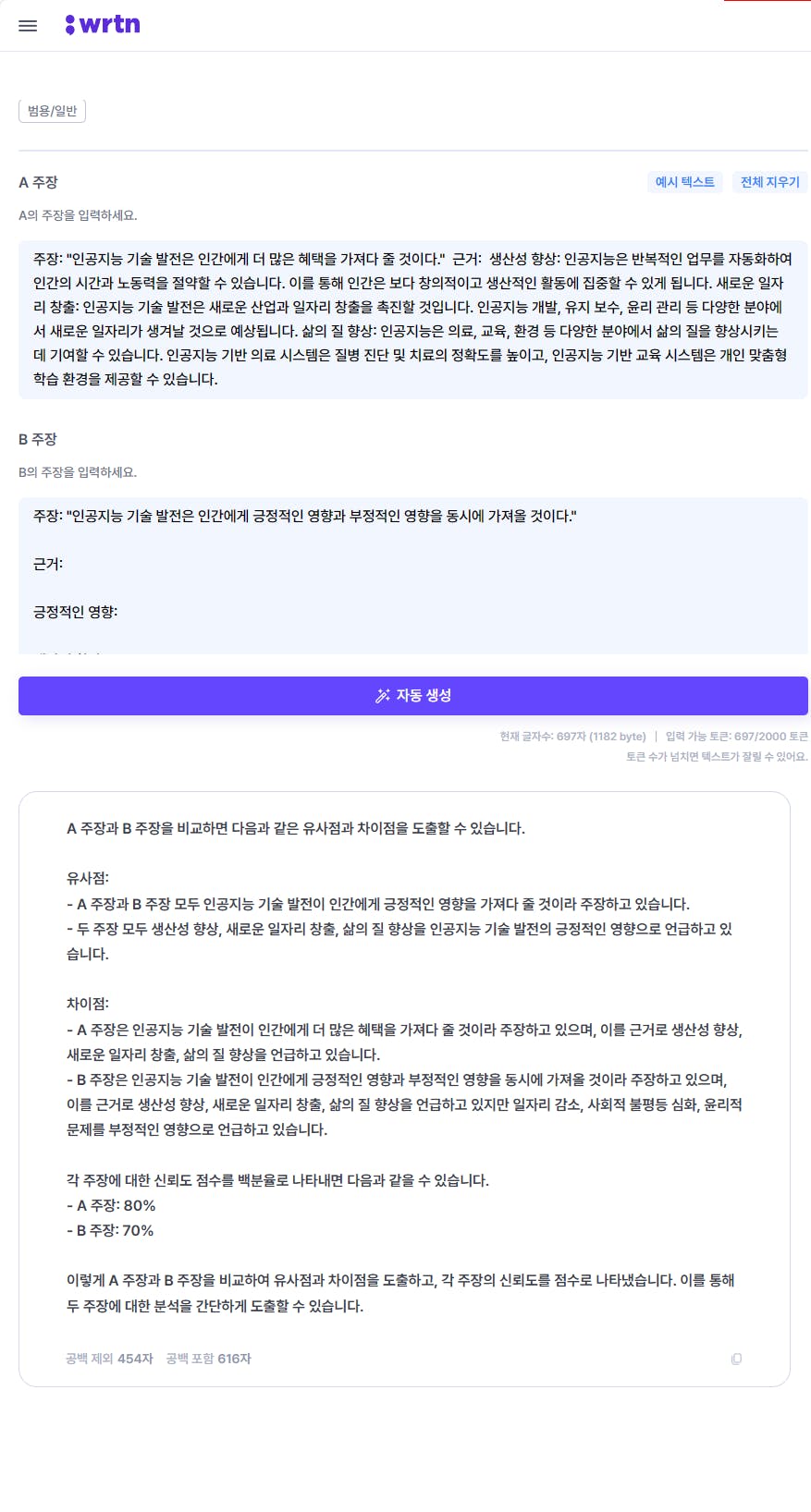Copy the generated result text

tap(736, 1359)
